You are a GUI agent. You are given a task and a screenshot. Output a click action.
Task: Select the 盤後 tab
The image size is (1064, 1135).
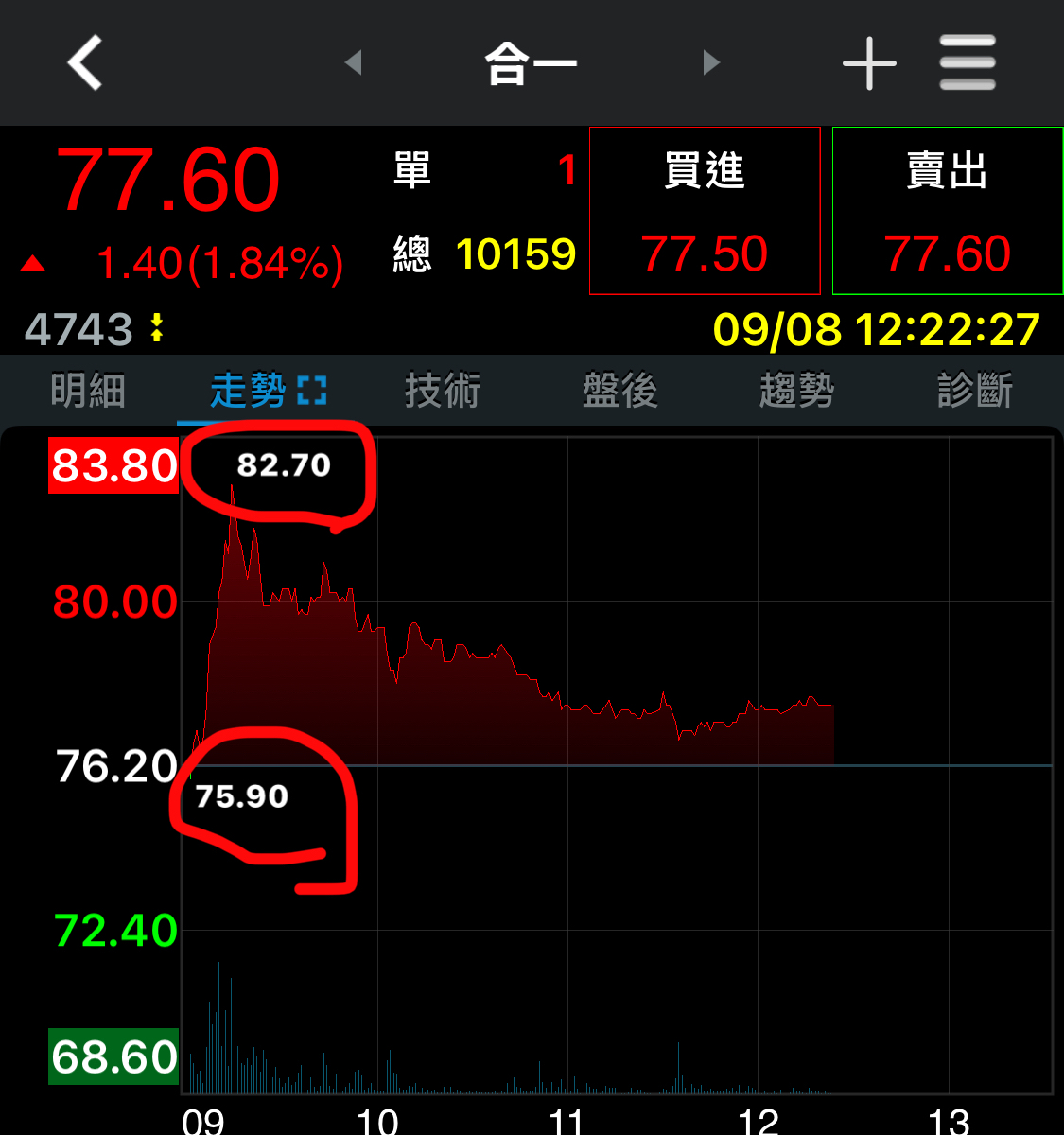click(x=620, y=391)
